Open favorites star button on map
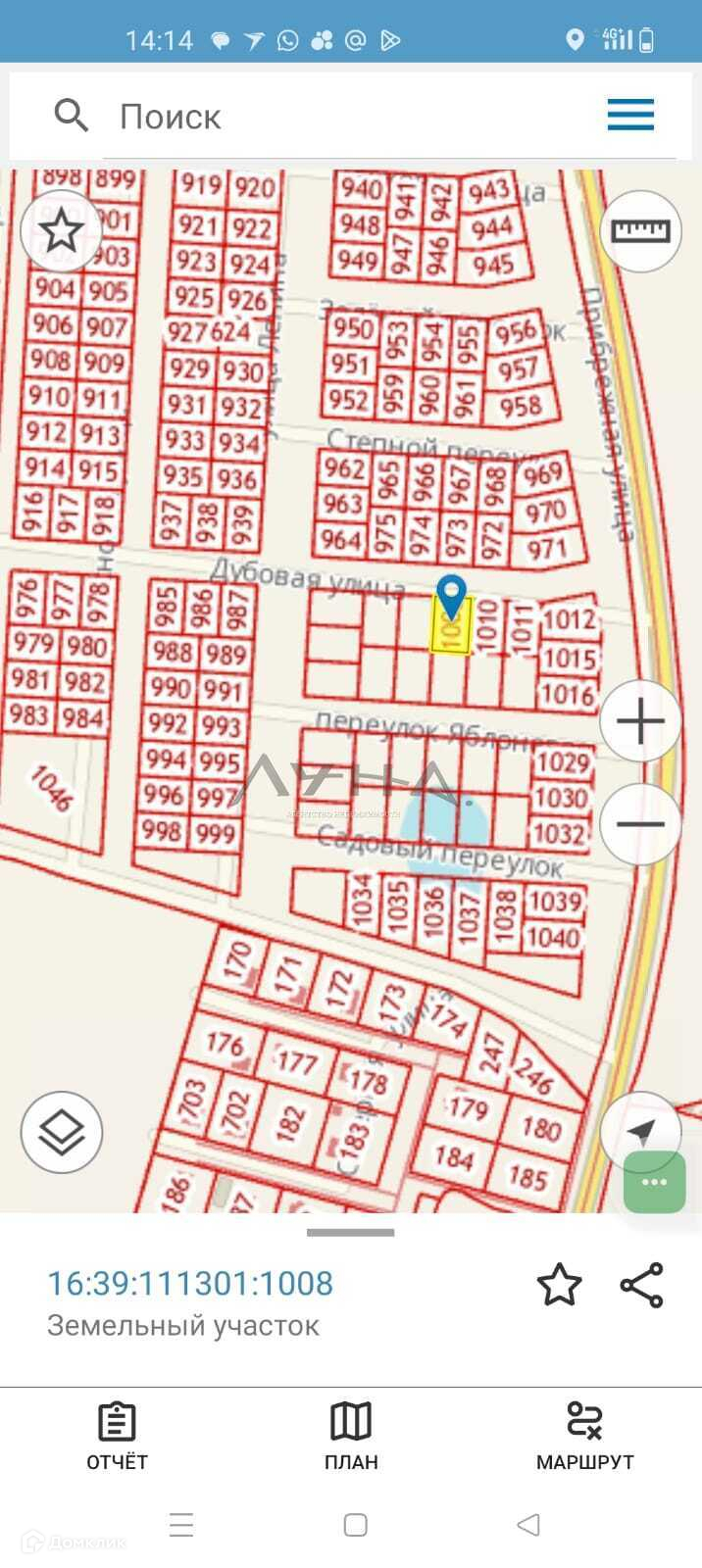Screen dimensions: 702x1568 tap(61, 231)
